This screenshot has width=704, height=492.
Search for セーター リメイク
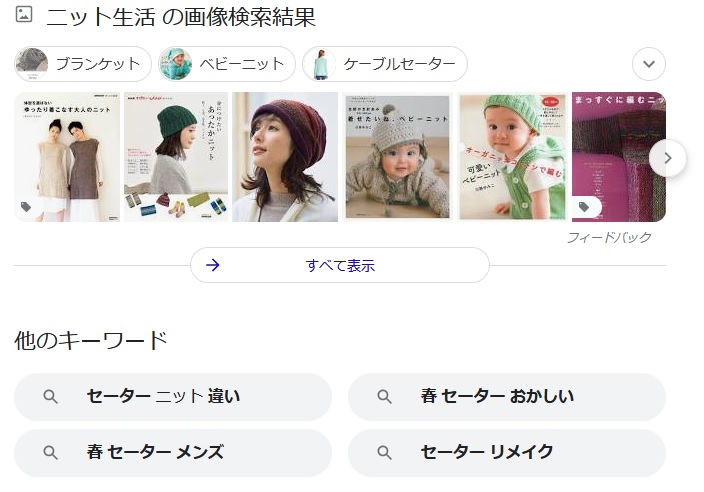pos(507,452)
